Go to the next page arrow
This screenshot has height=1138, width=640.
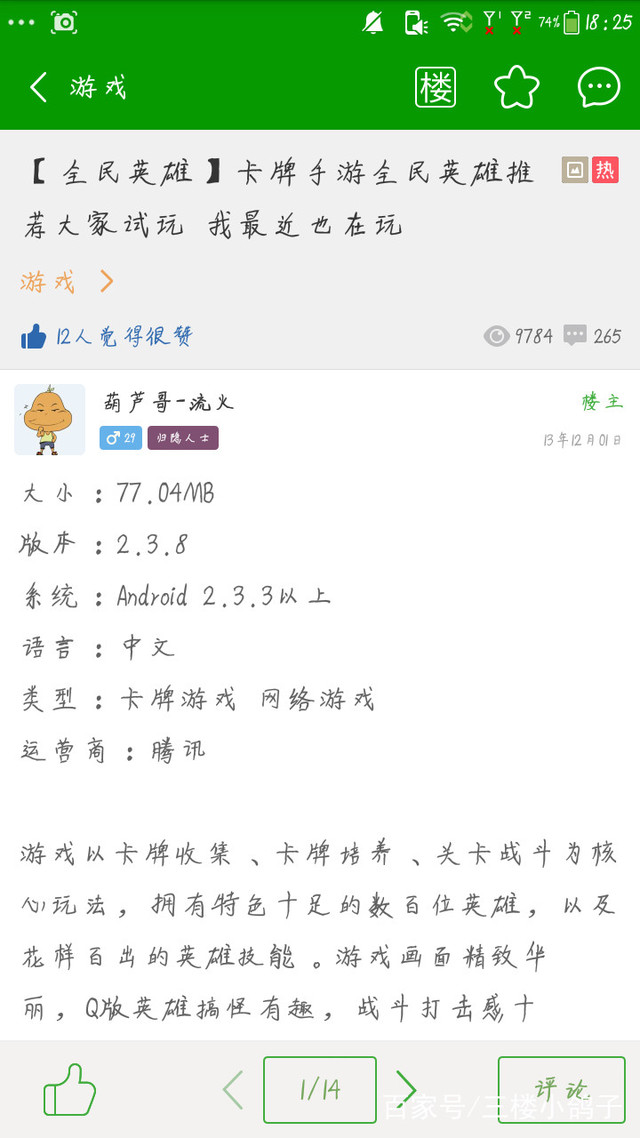click(406, 1089)
